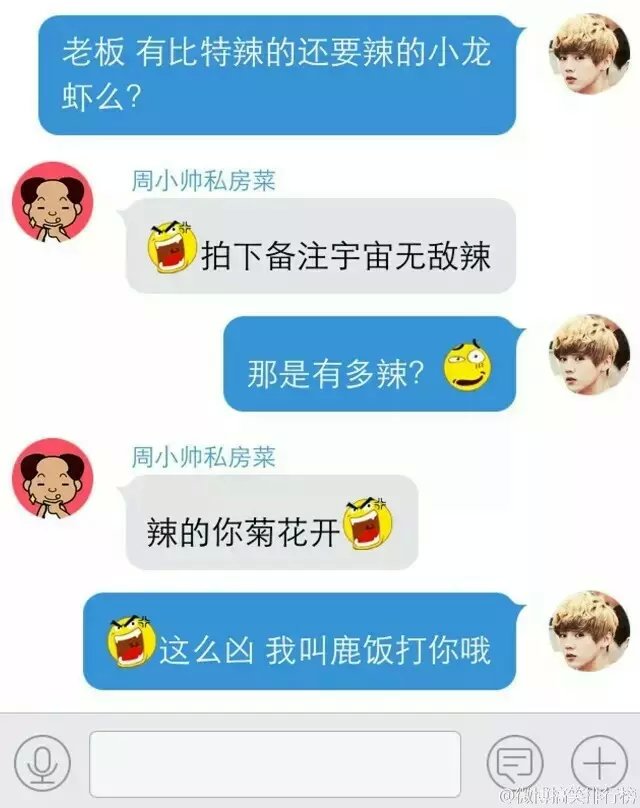Focus the message text field
Image resolution: width=640 pixels, height=808 pixels.
pyautogui.click(x=275, y=764)
